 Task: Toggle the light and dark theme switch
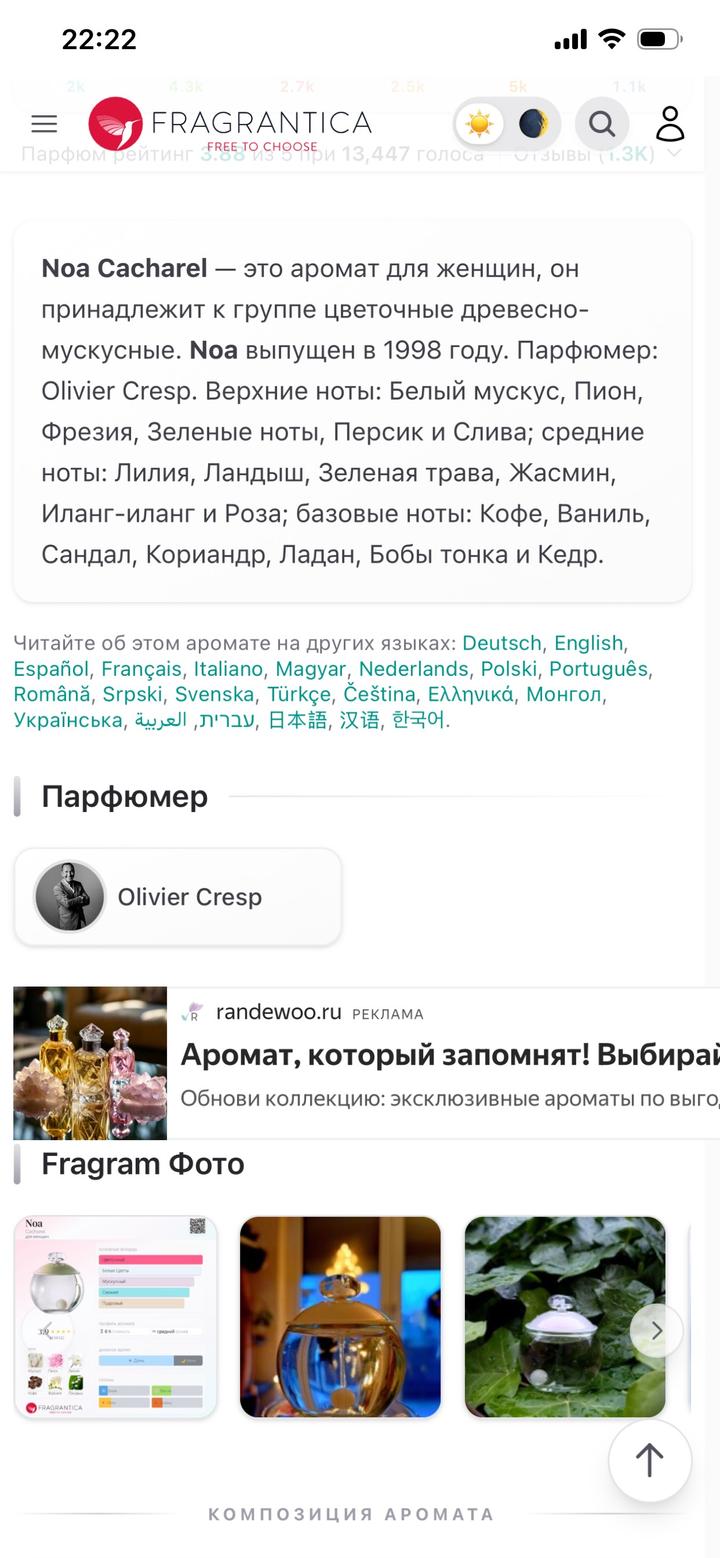(x=506, y=124)
